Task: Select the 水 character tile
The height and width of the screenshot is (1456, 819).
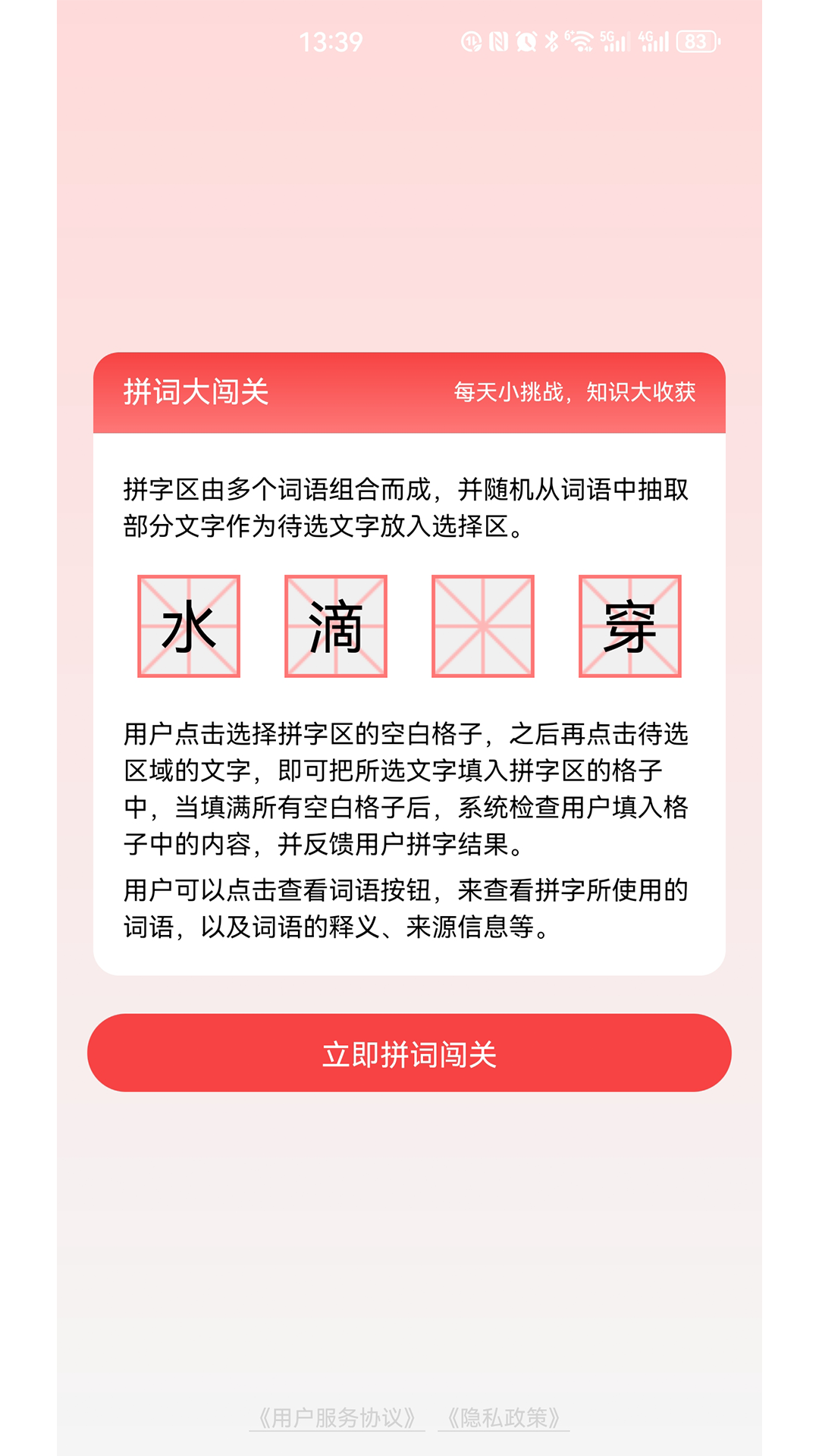Action: (190, 628)
